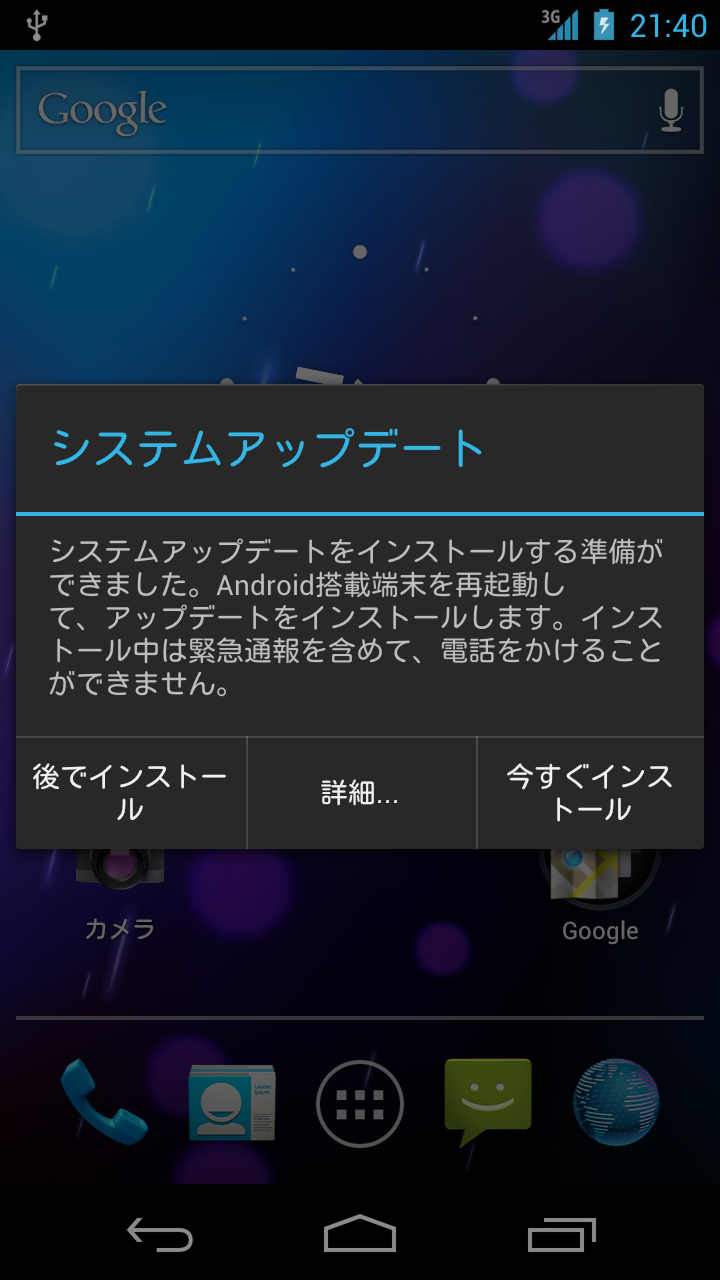
Task: Choose 後でインストール to install later
Action: 131,793
